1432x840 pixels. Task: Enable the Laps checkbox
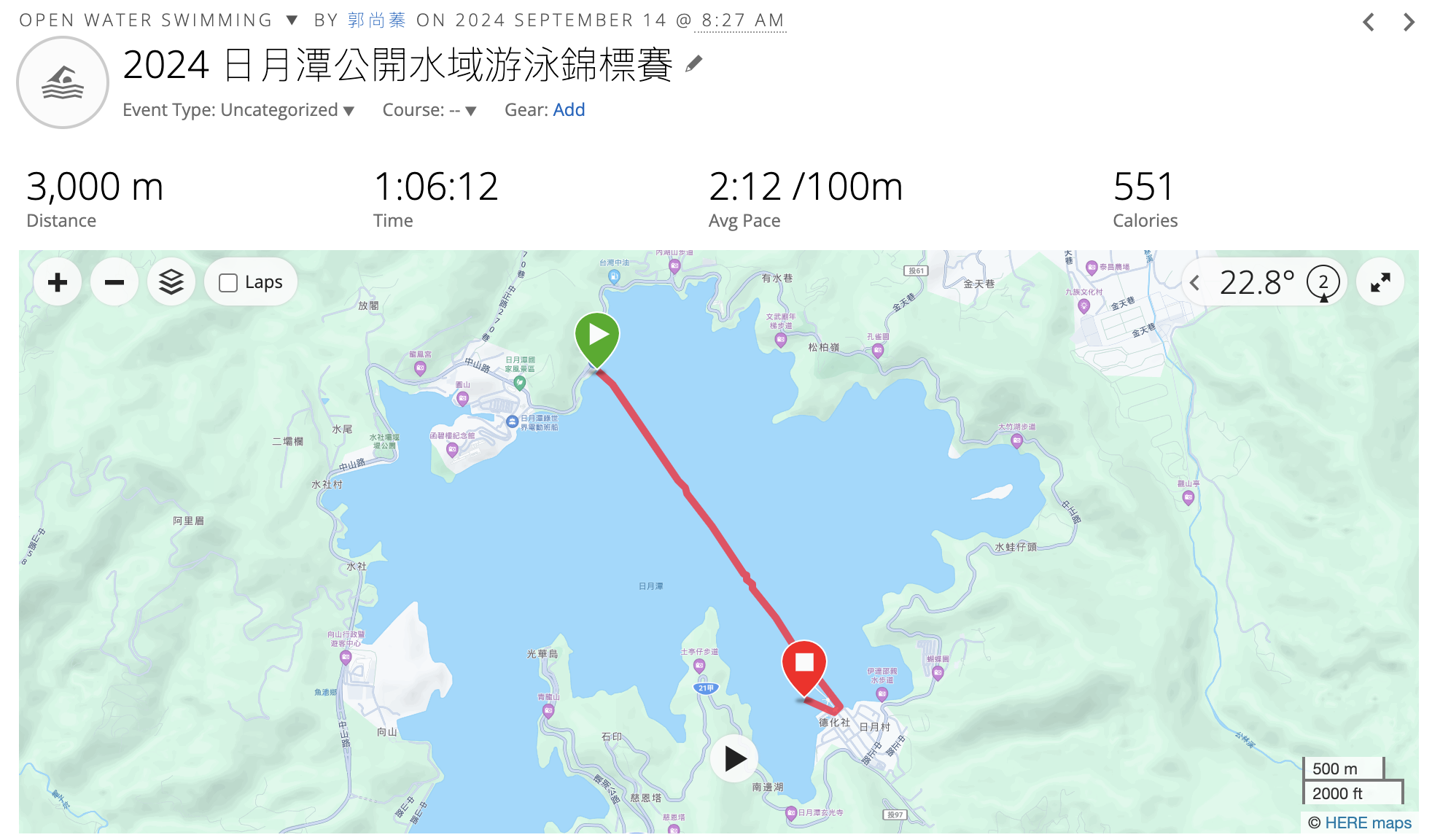[x=228, y=283]
